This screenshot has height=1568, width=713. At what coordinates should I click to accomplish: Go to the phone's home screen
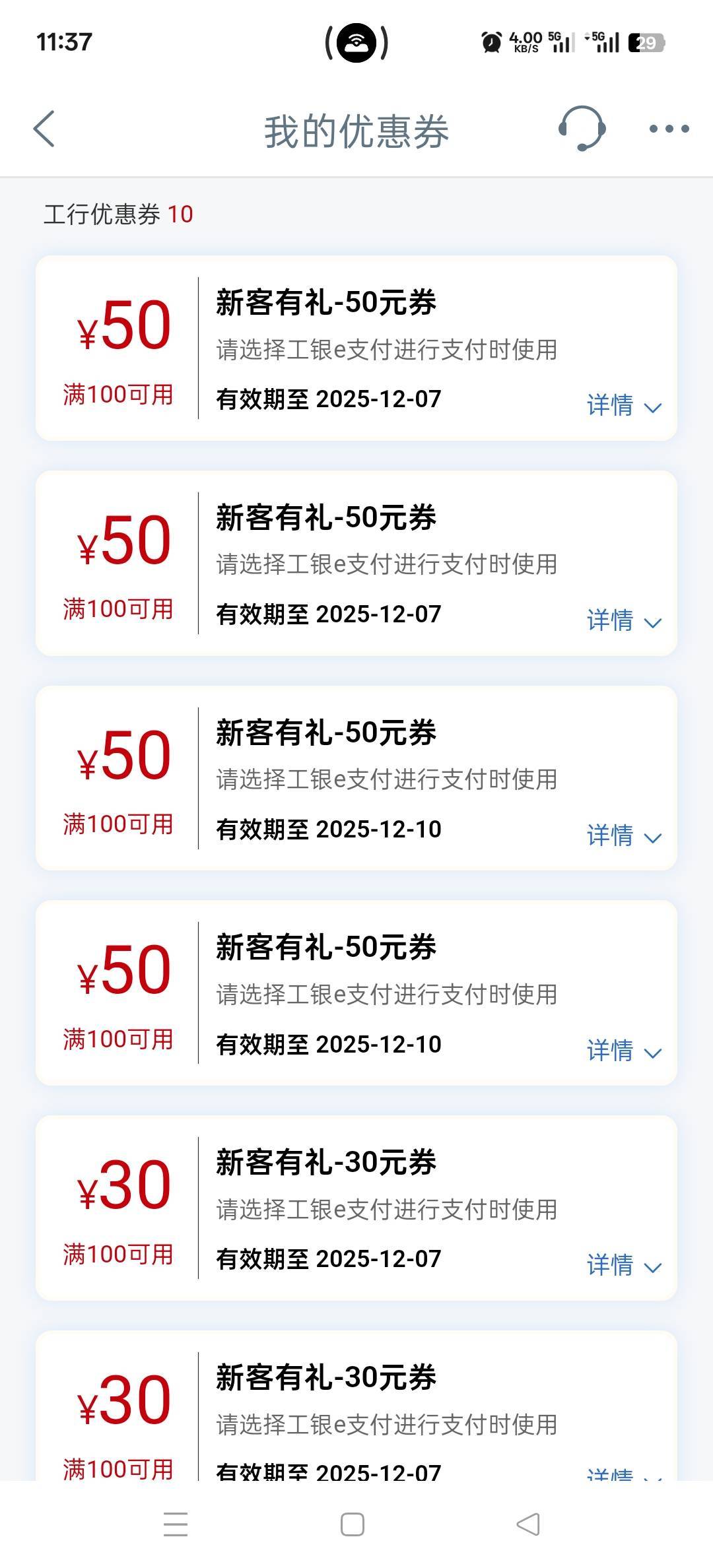click(352, 1524)
